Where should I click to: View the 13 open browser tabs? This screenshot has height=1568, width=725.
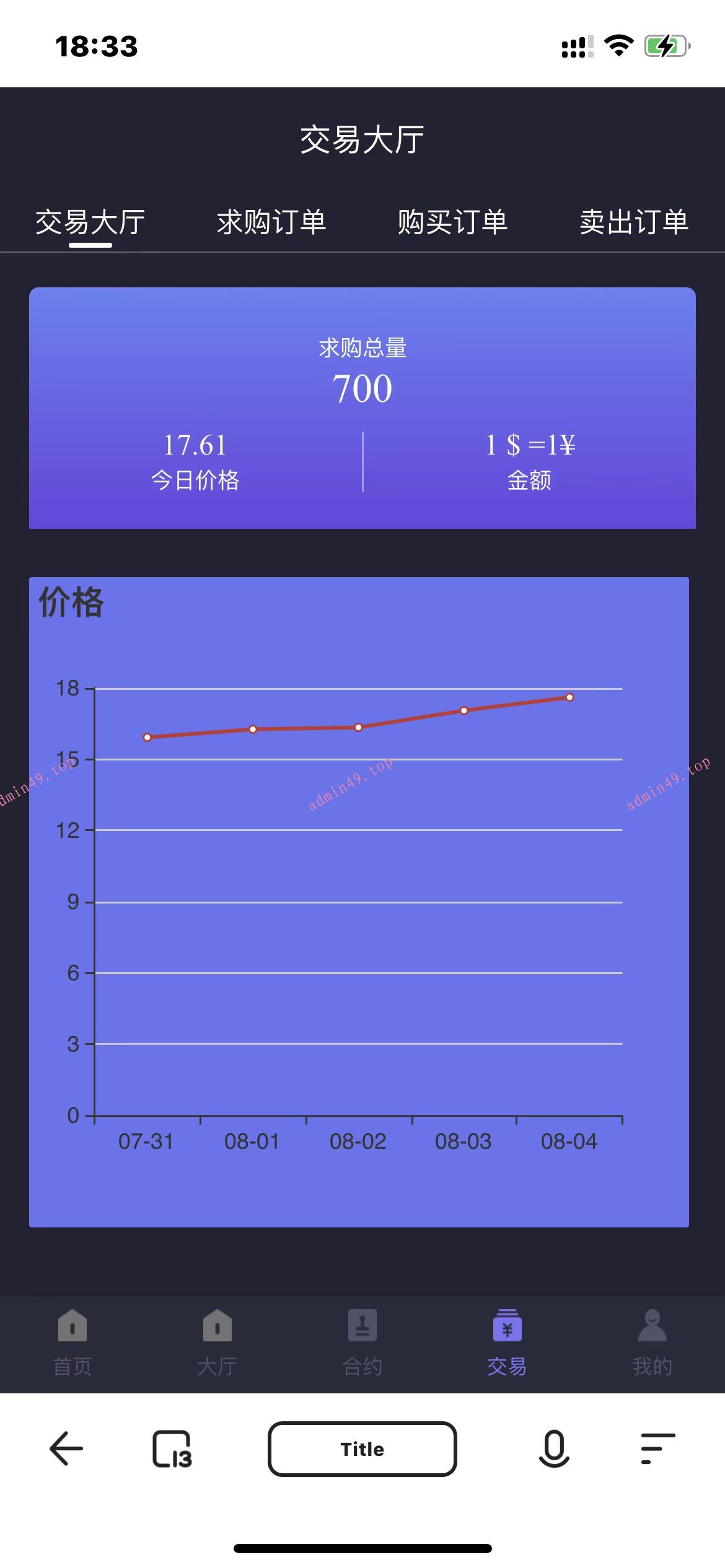172,1449
